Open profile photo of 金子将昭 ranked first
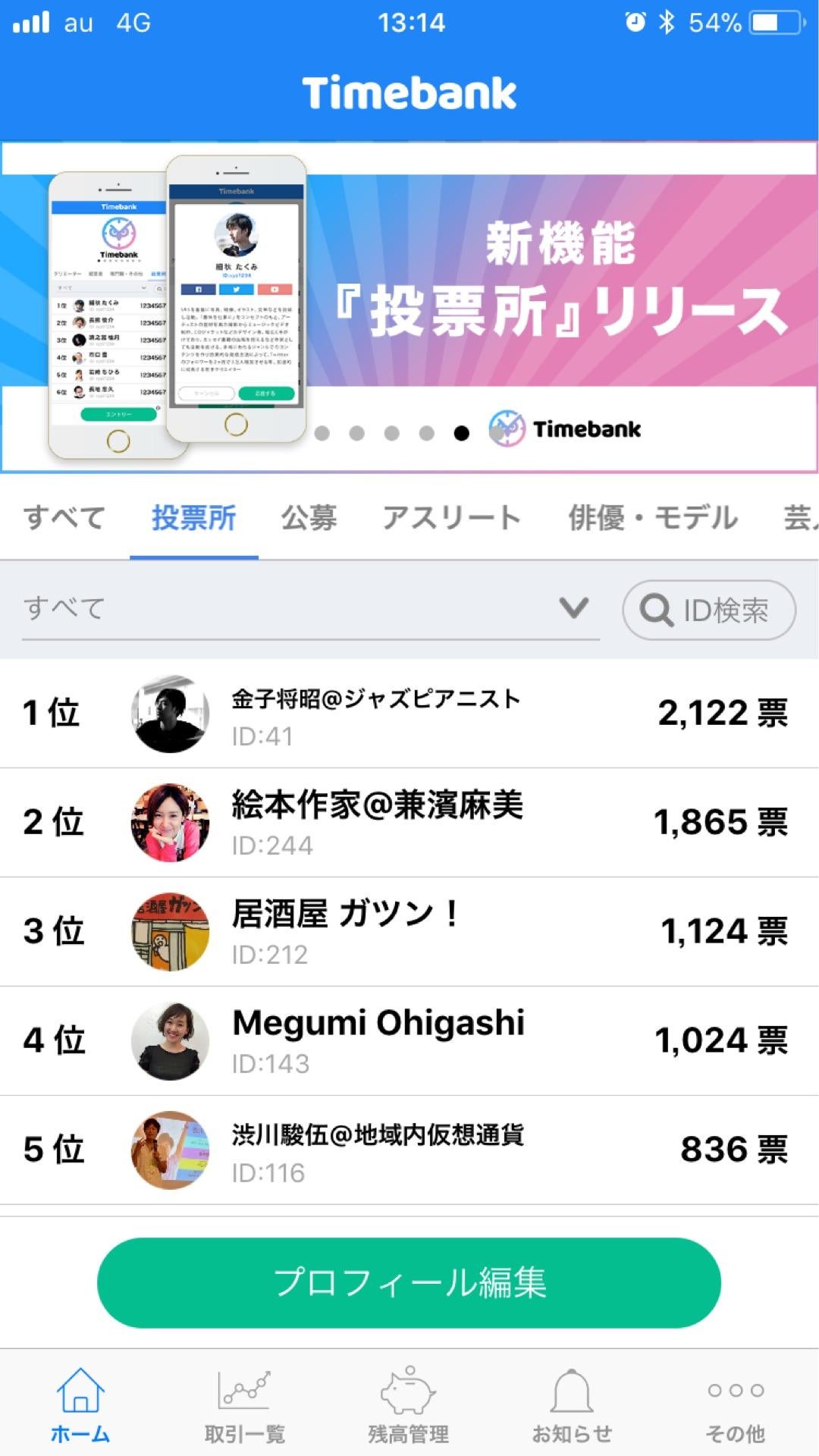 click(x=171, y=713)
